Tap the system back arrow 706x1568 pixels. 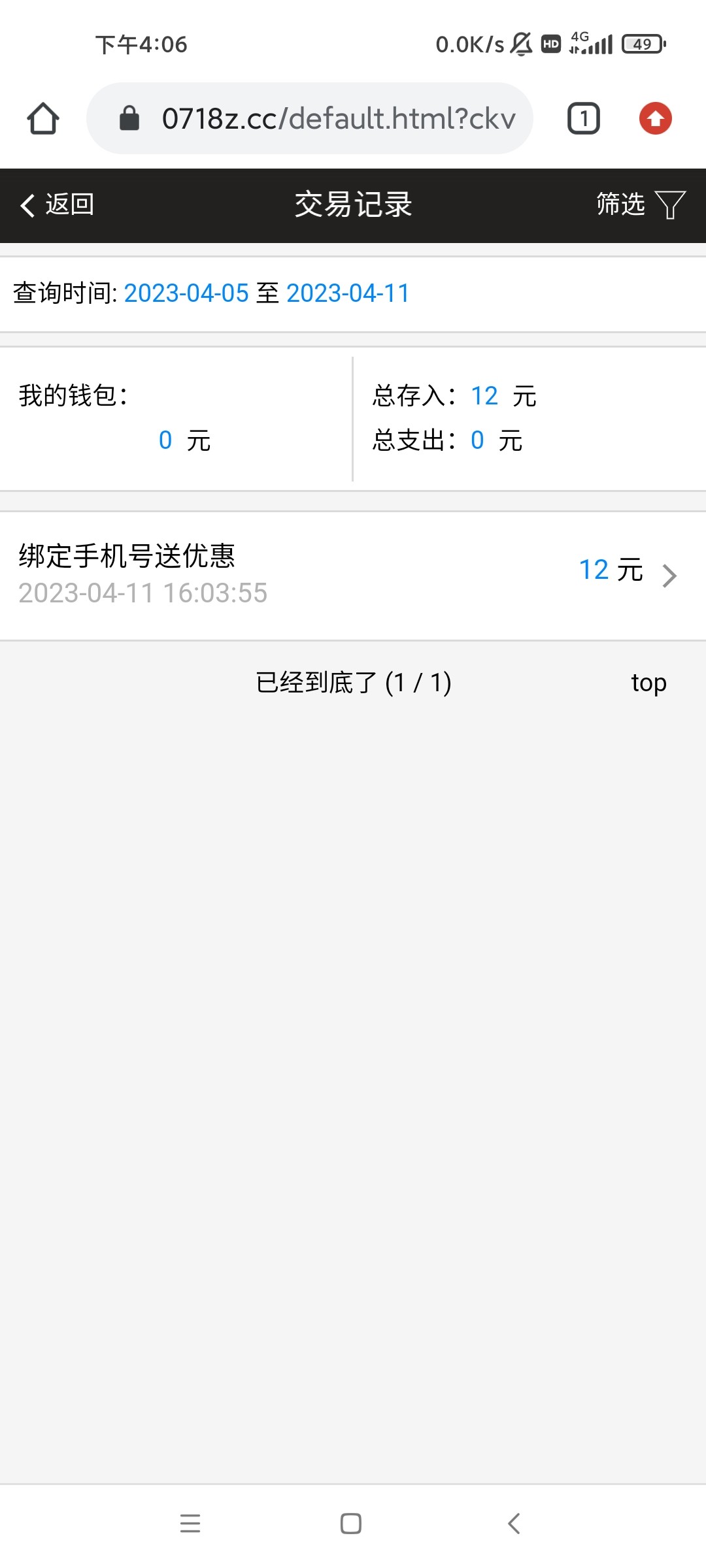pyautogui.click(x=514, y=1524)
